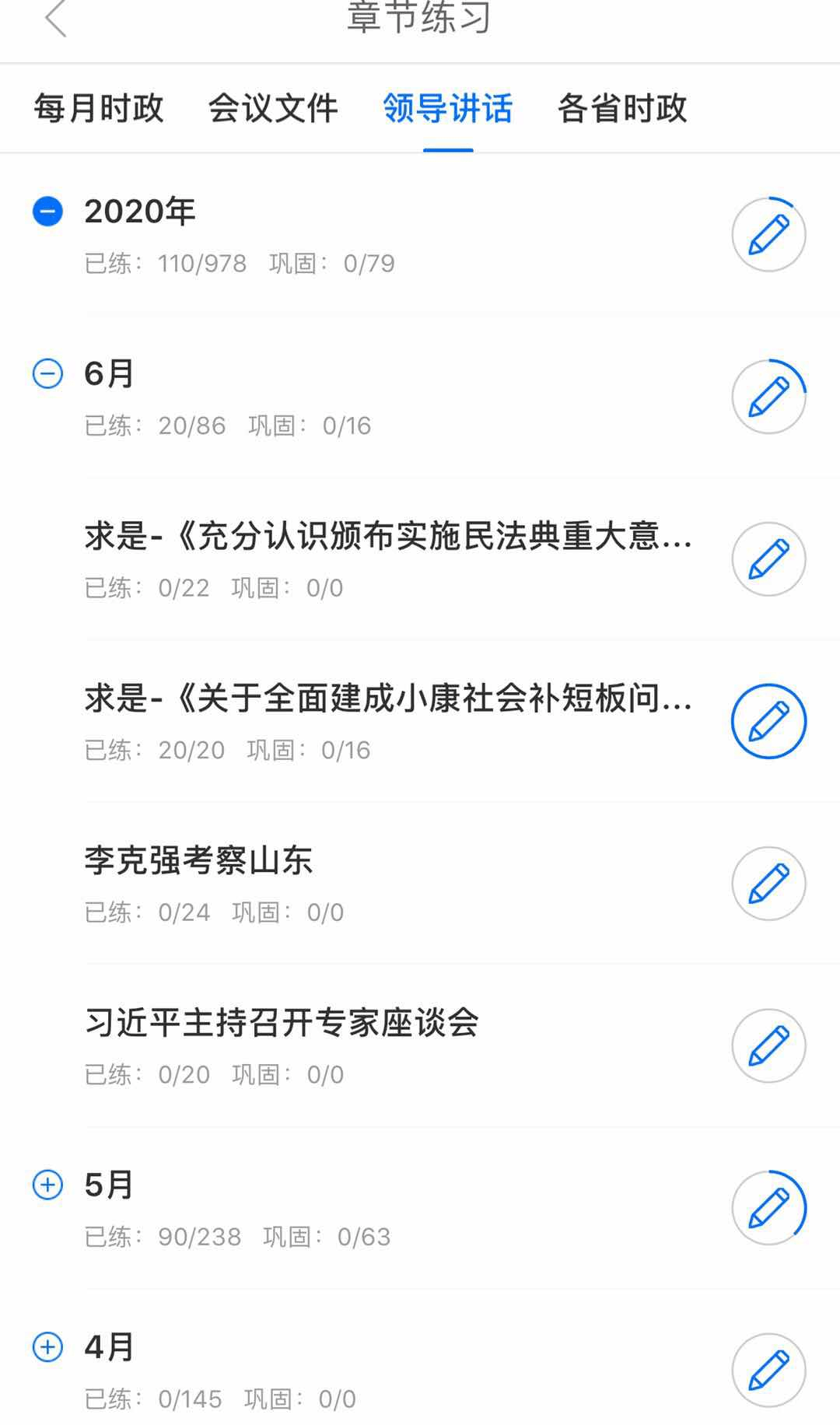Image resolution: width=840 pixels, height=1425 pixels.
Task: Expand the 5月 section
Action: (x=47, y=1185)
